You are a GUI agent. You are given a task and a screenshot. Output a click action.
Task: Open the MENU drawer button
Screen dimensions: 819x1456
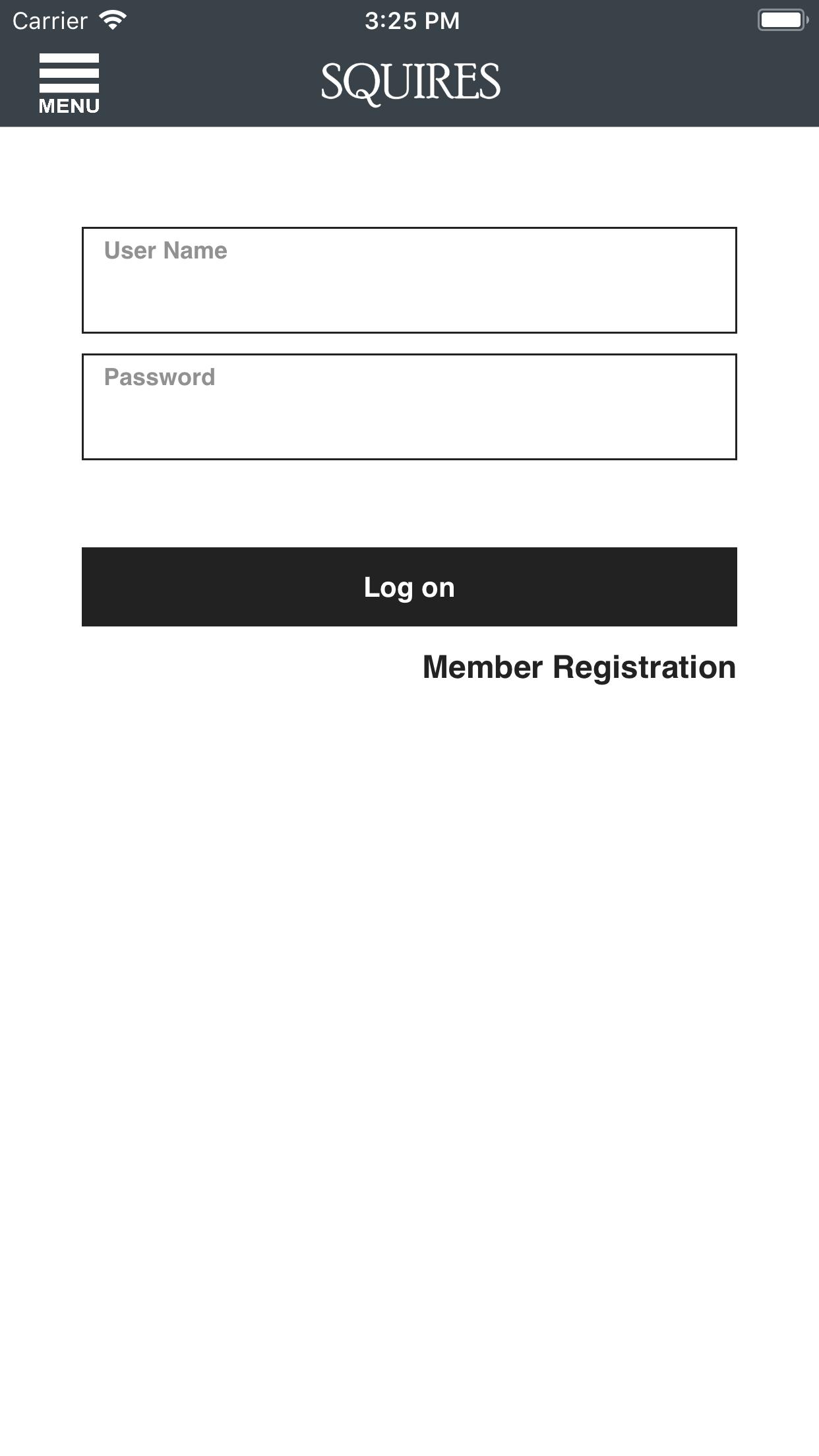[69, 83]
